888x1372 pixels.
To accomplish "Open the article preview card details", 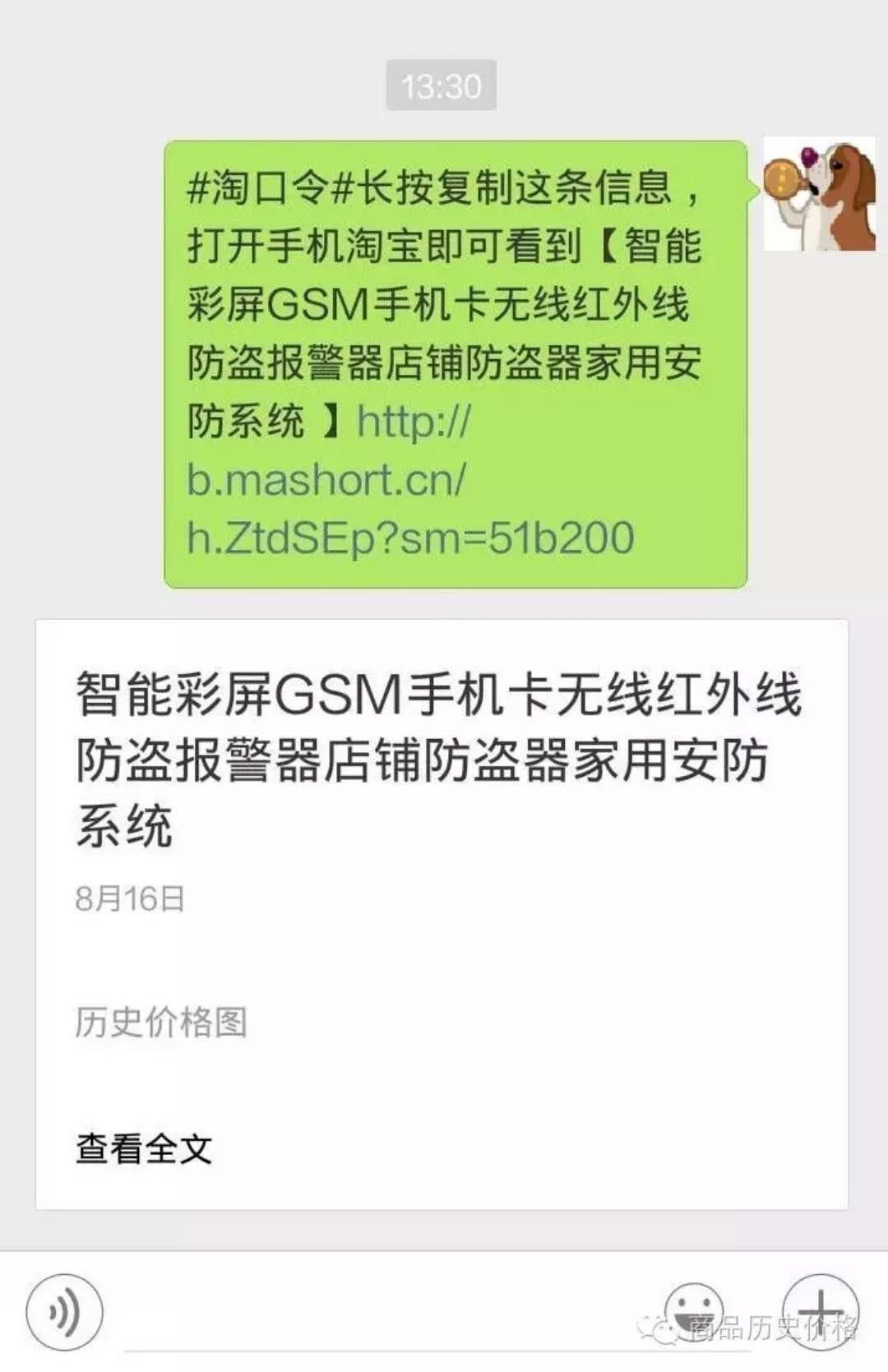I will [444, 904].
